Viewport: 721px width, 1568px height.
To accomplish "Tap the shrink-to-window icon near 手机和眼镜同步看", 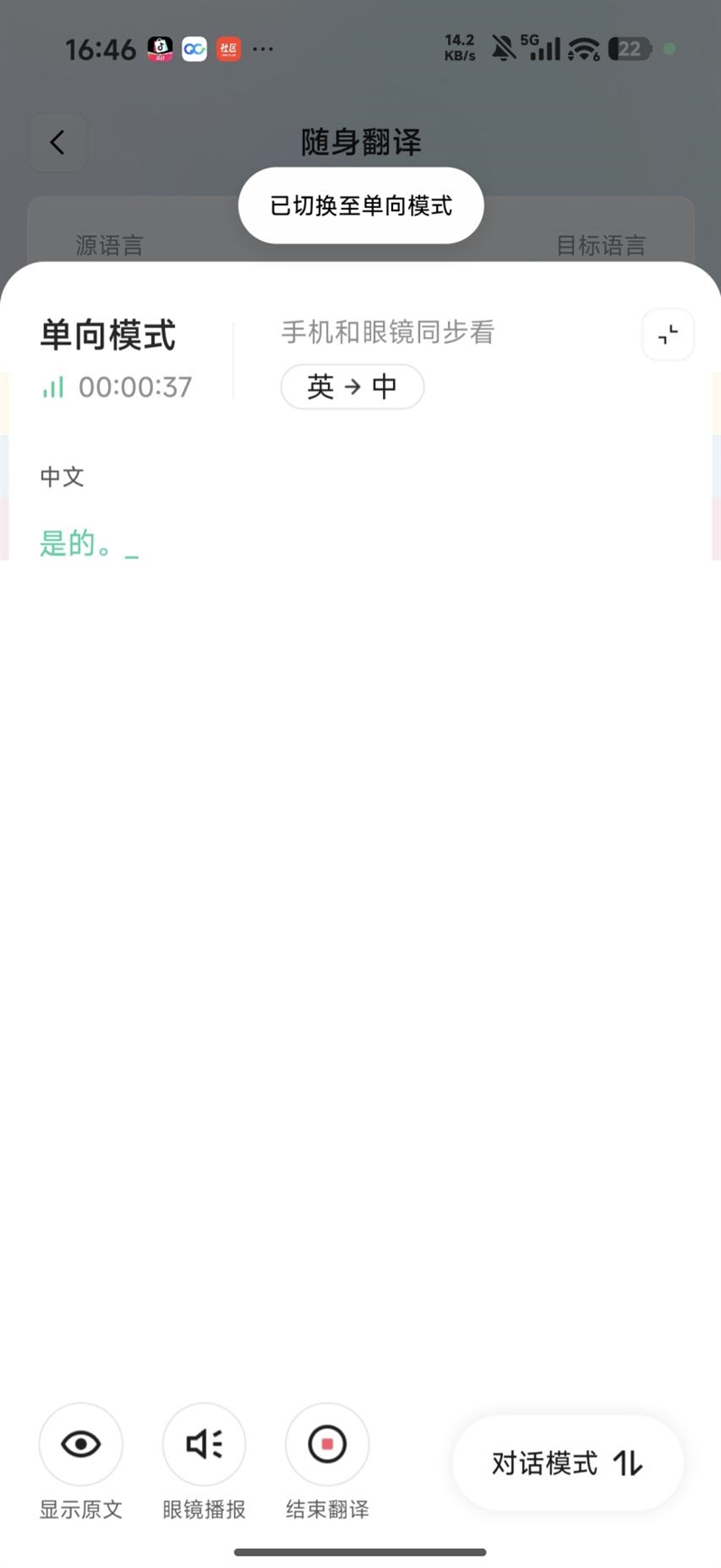I will (667, 334).
